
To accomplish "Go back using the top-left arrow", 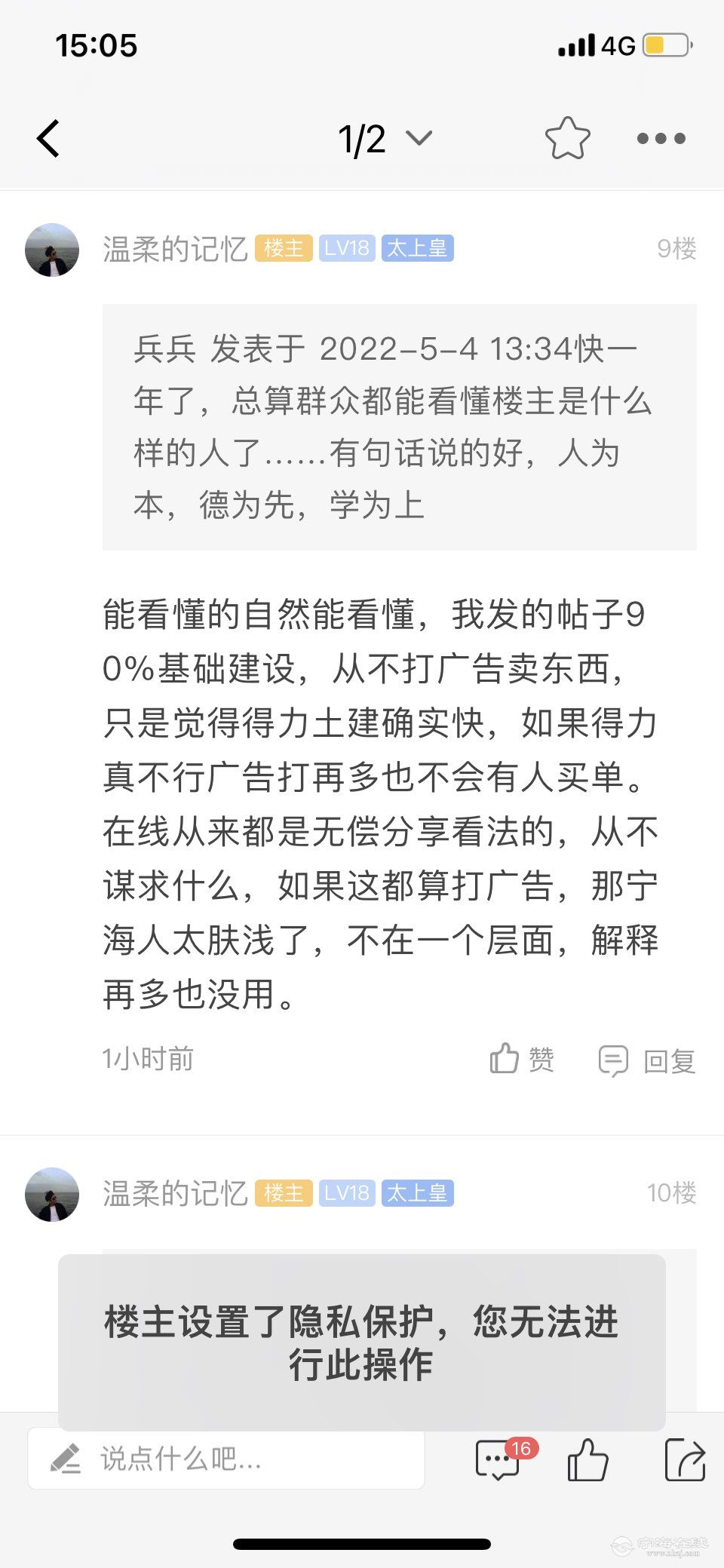I will 48,139.
